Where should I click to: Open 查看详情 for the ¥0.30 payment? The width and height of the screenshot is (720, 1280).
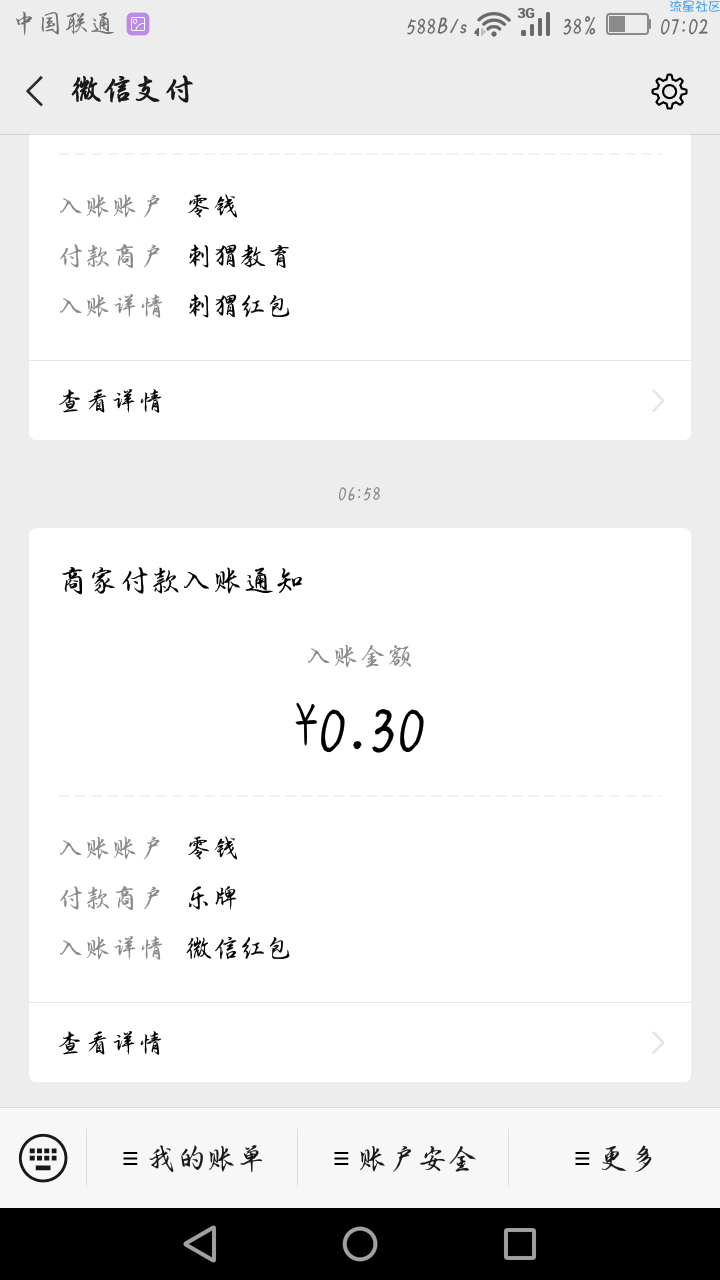pos(360,1043)
